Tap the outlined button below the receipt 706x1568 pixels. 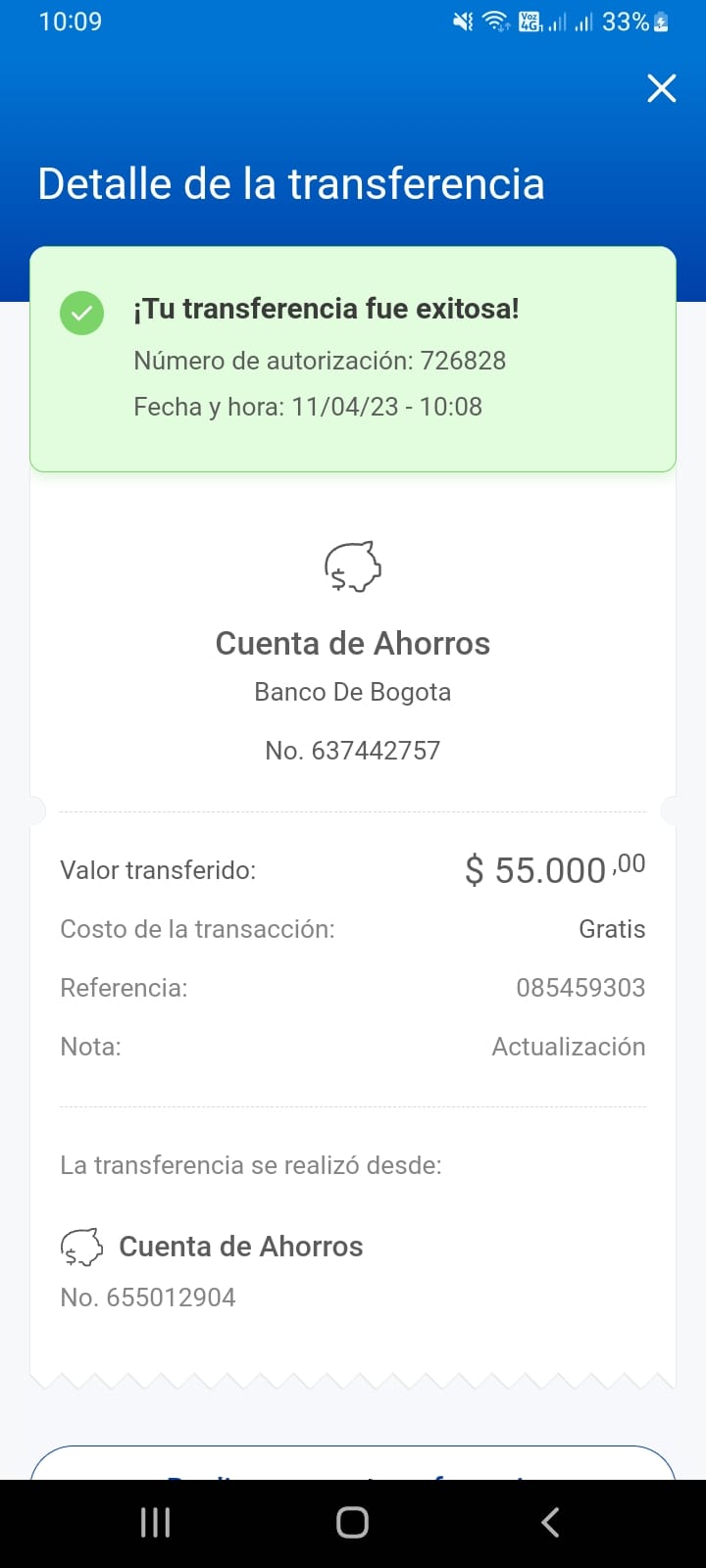coord(353,1465)
